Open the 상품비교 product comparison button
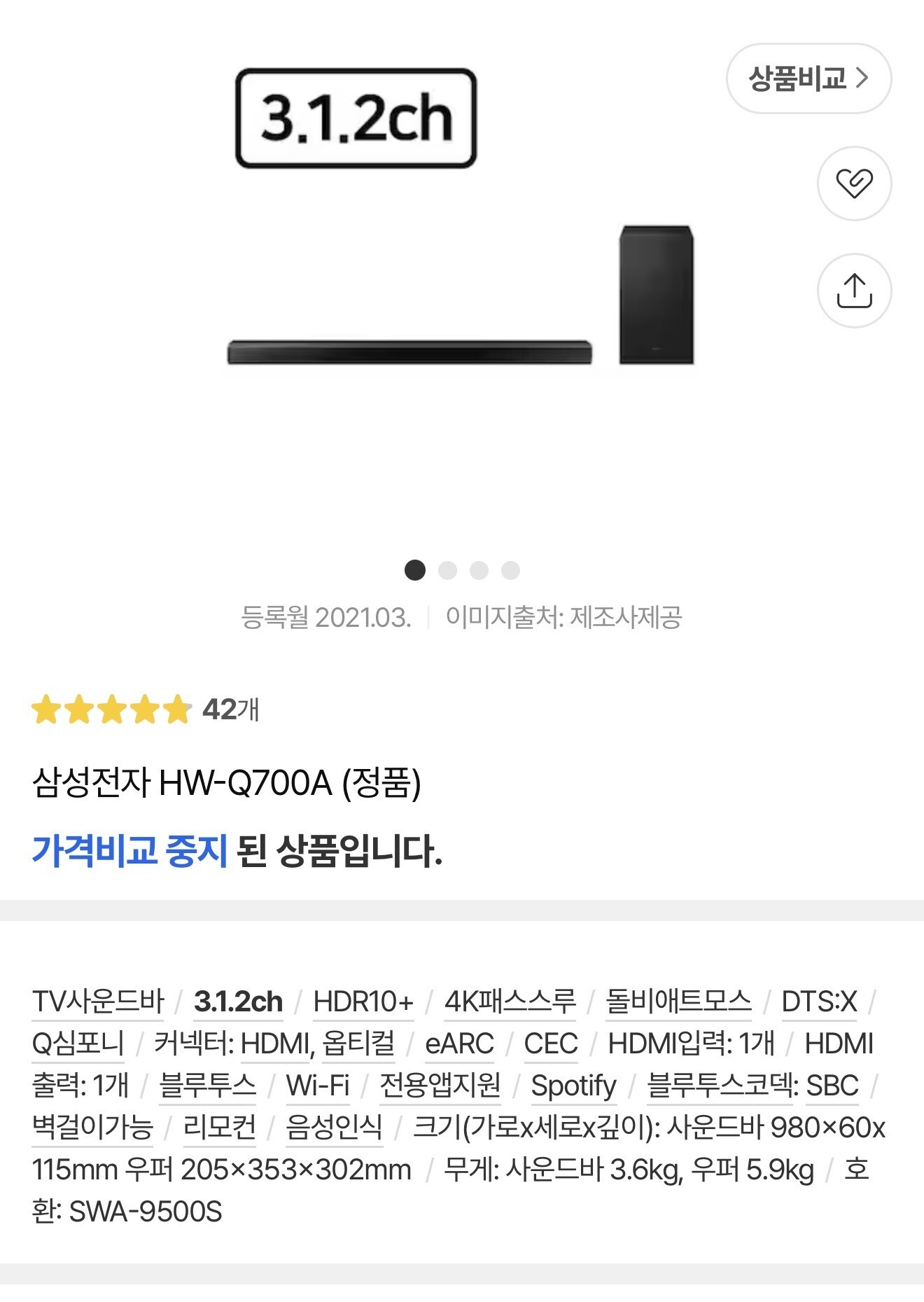Image resolution: width=924 pixels, height=1302 pixels. pos(808,78)
